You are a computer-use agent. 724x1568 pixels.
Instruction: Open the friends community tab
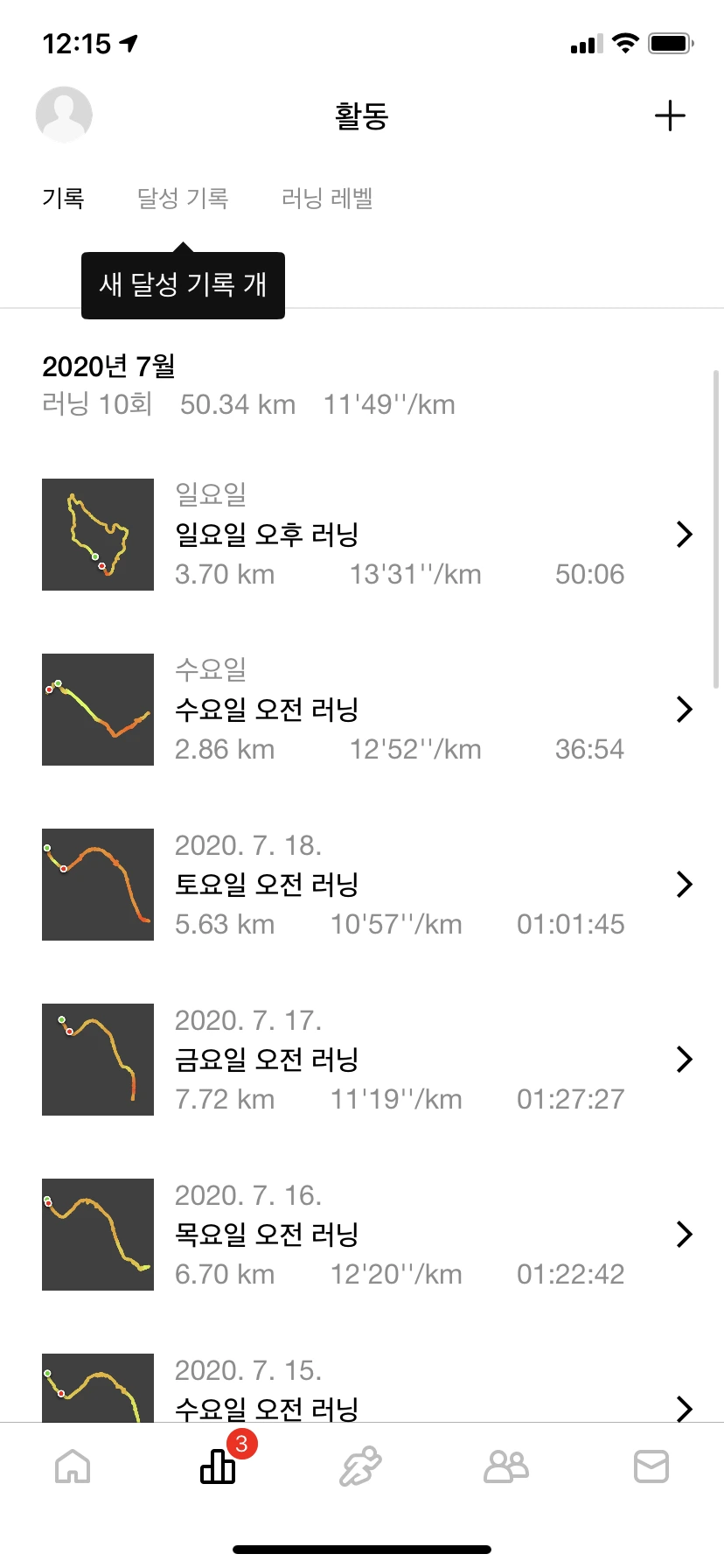[506, 1466]
